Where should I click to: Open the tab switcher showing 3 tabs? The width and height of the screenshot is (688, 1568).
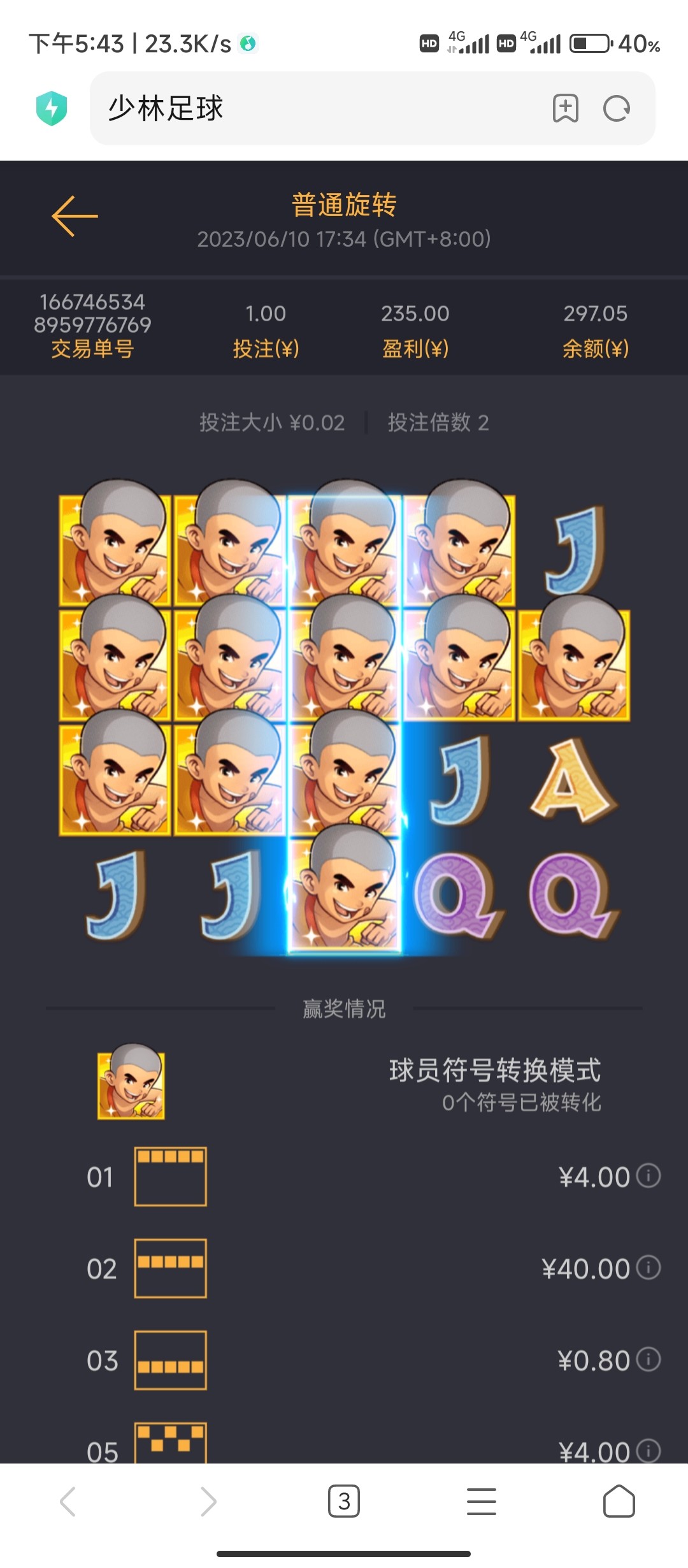[x=344, y=1502]
